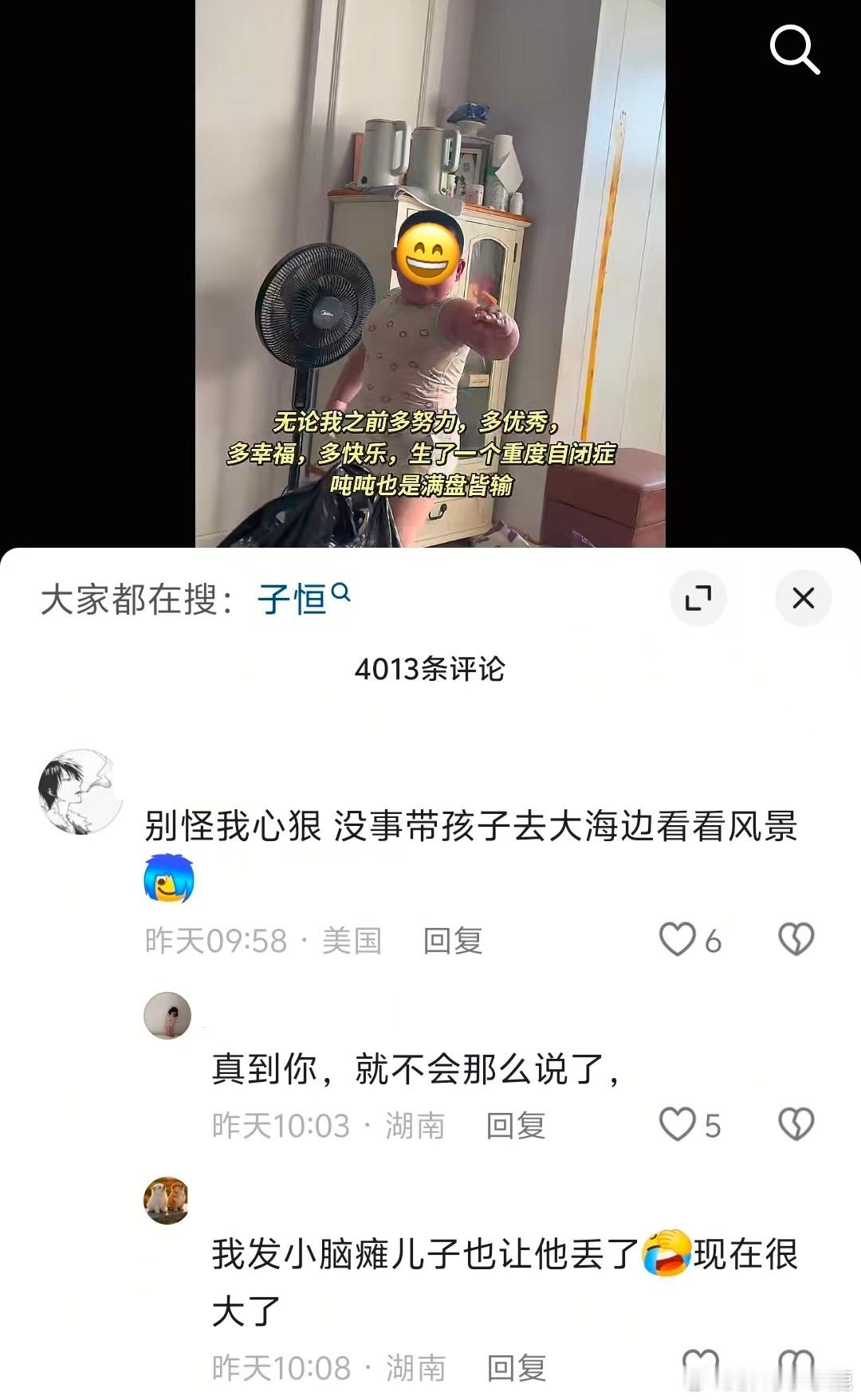Tap the search magnifier icon above the video
Viewport: 861px width, 1400px height.
pyautogui.click(x=794, y=50)
